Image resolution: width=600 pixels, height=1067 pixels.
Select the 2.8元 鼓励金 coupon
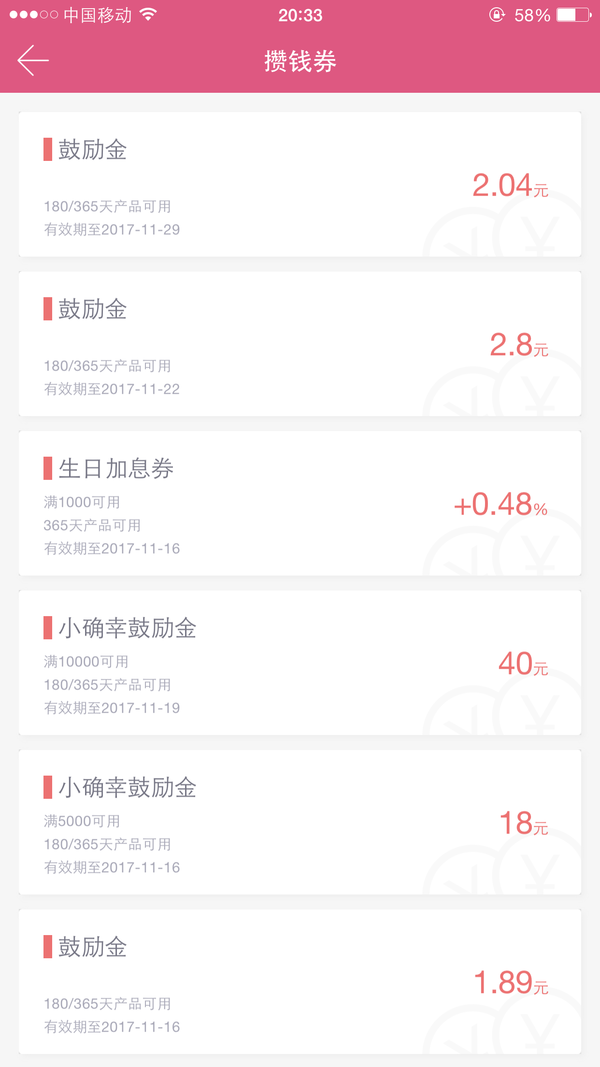pyautogui.click(x=300, y=344)
